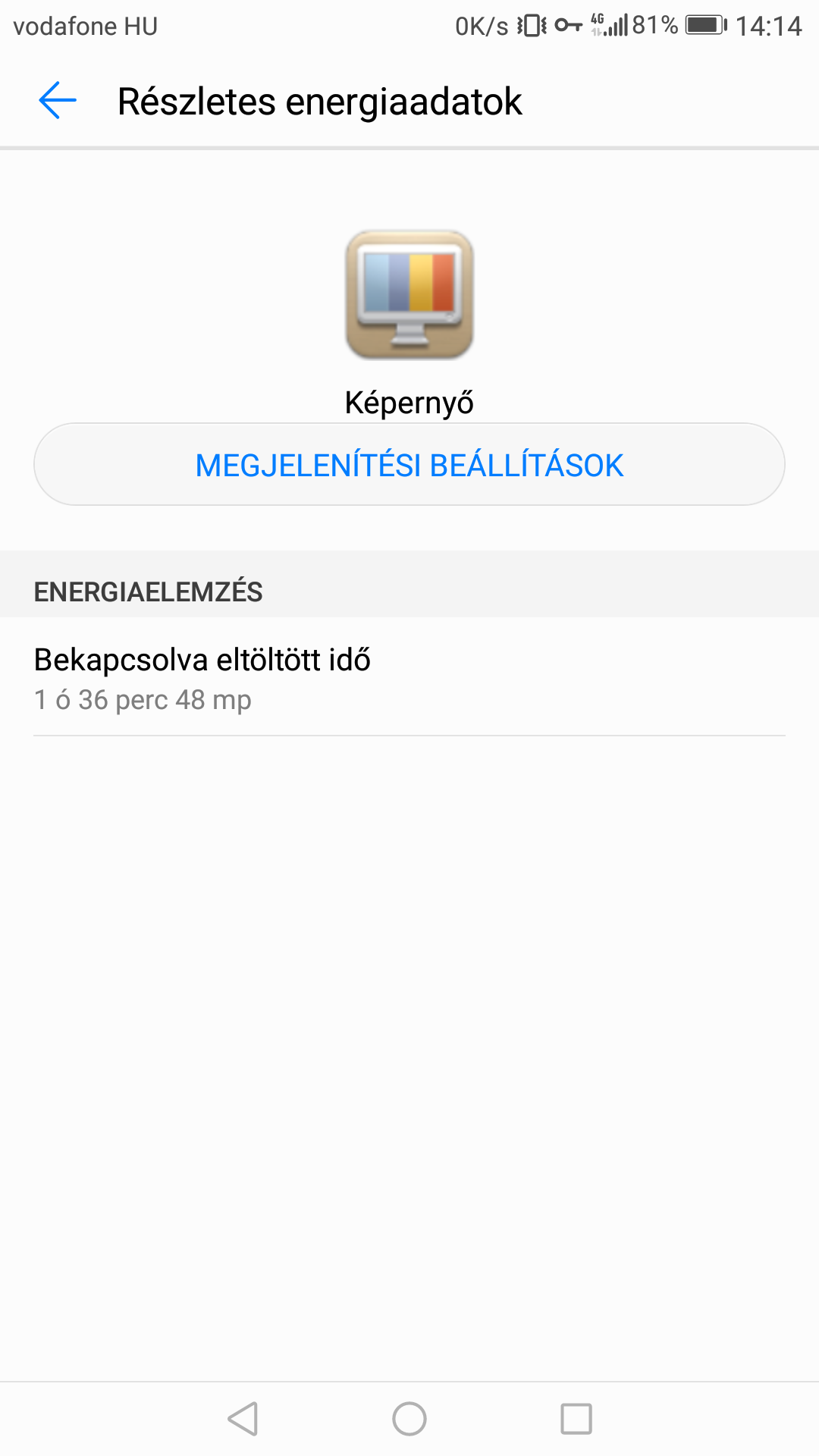Open the recent apps overview

click(576, 1419)
